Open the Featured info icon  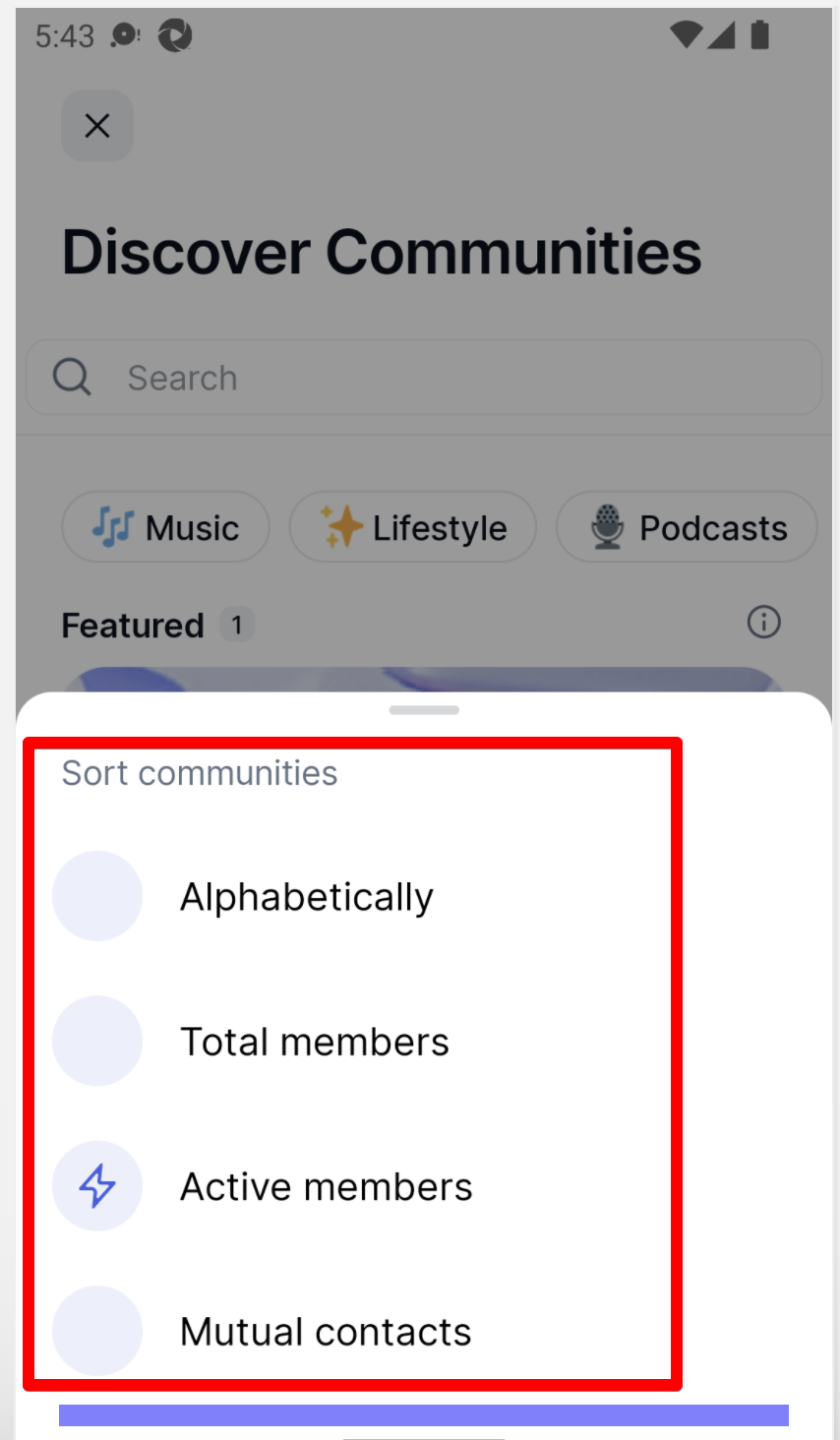[764, 622]
